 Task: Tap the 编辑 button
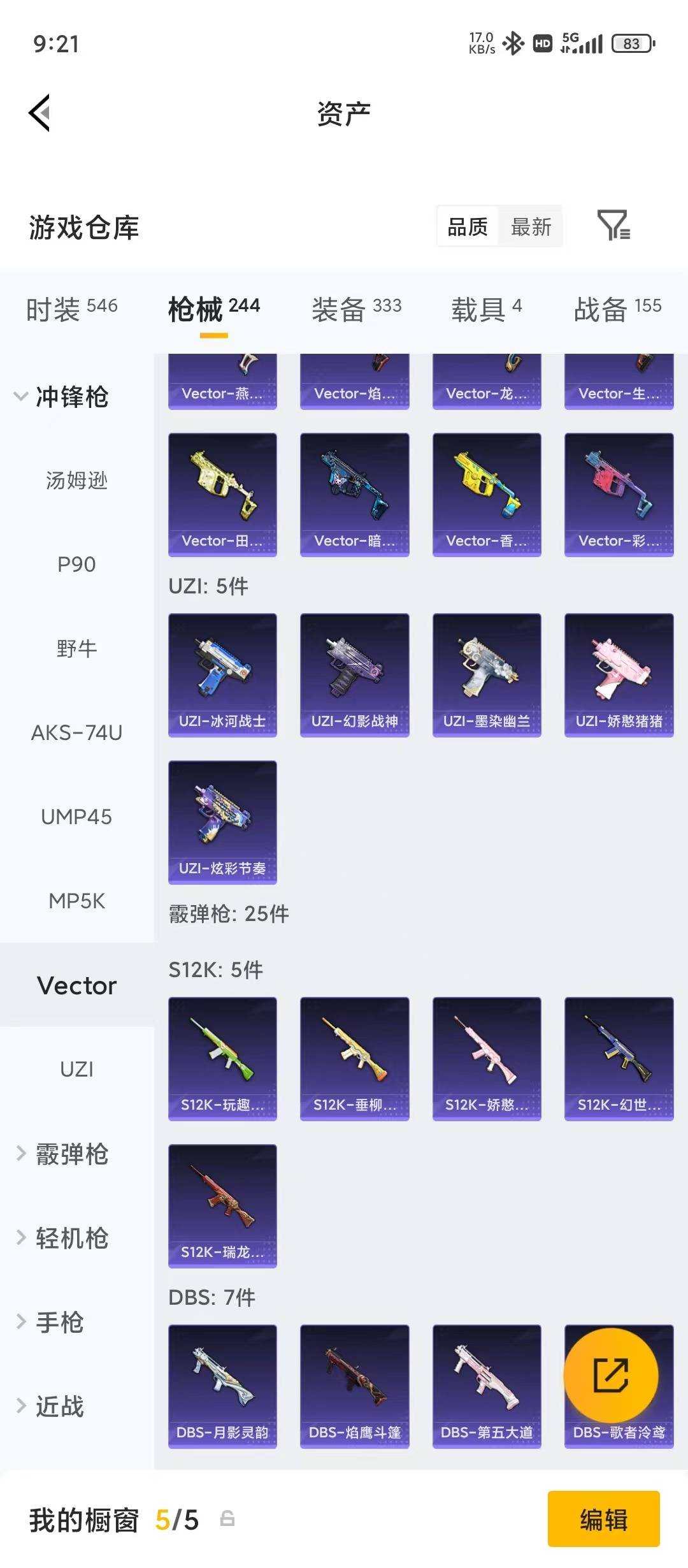click(x=603, y=1520)
